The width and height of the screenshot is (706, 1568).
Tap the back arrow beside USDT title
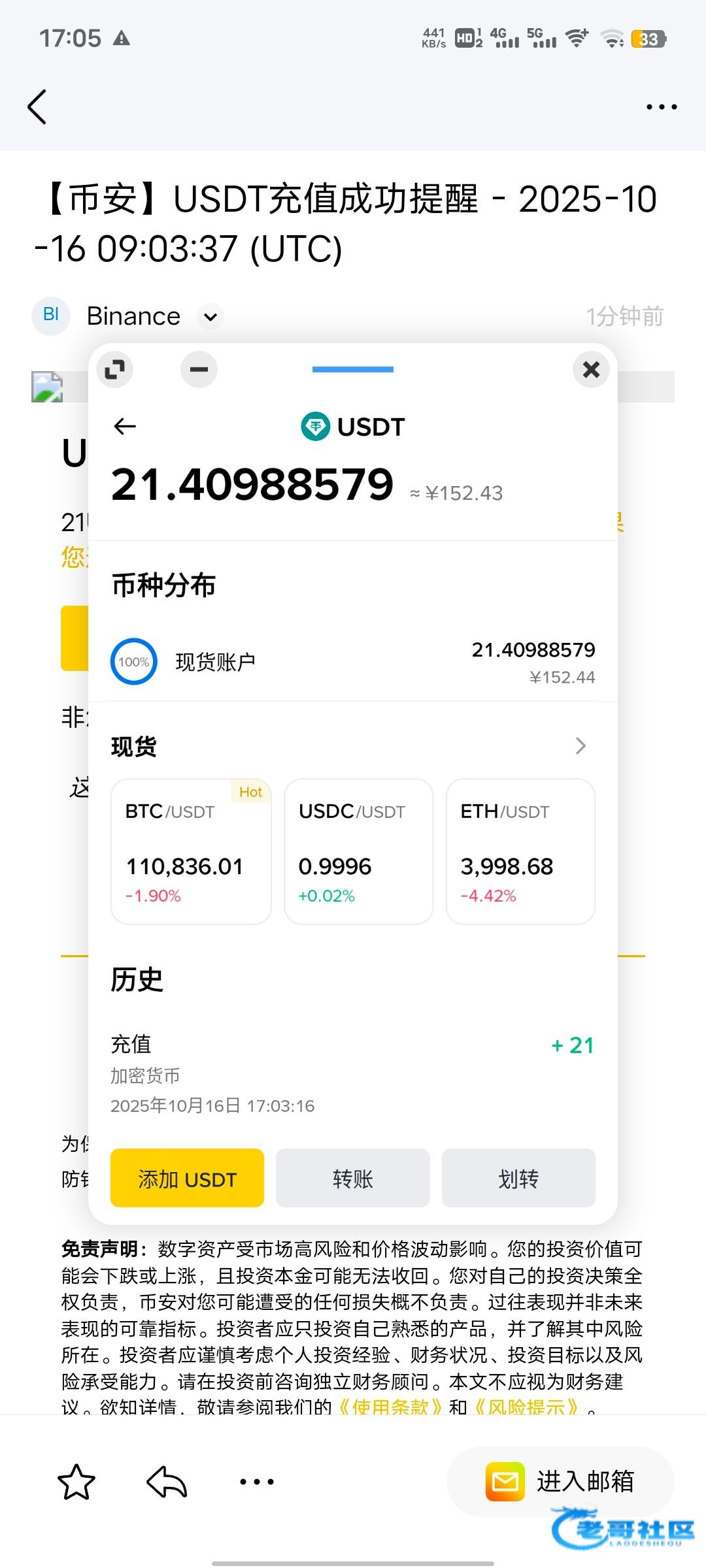click(x=125, y=427)
